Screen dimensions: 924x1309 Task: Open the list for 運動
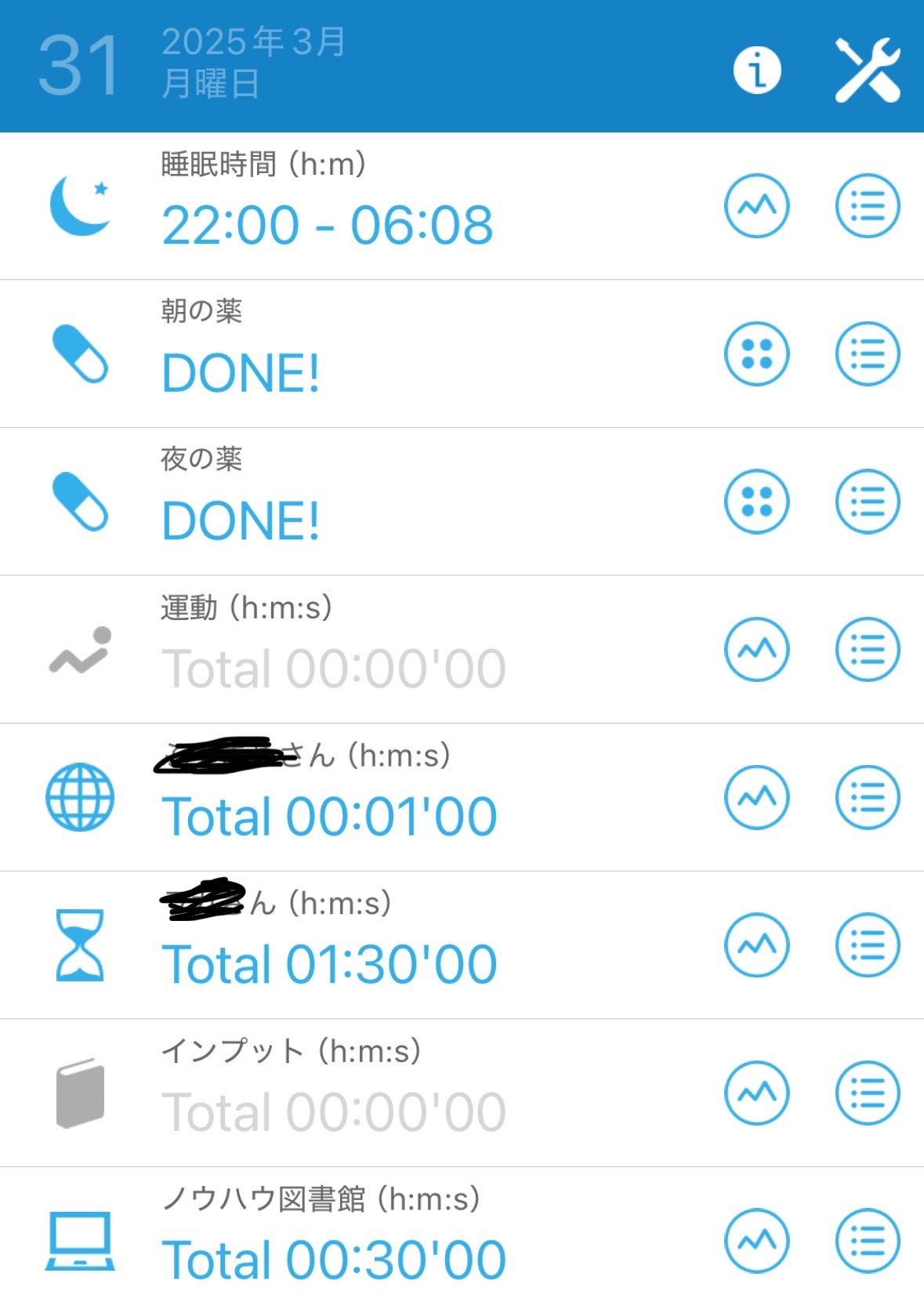pyautogui.click(x=868, y=649)
